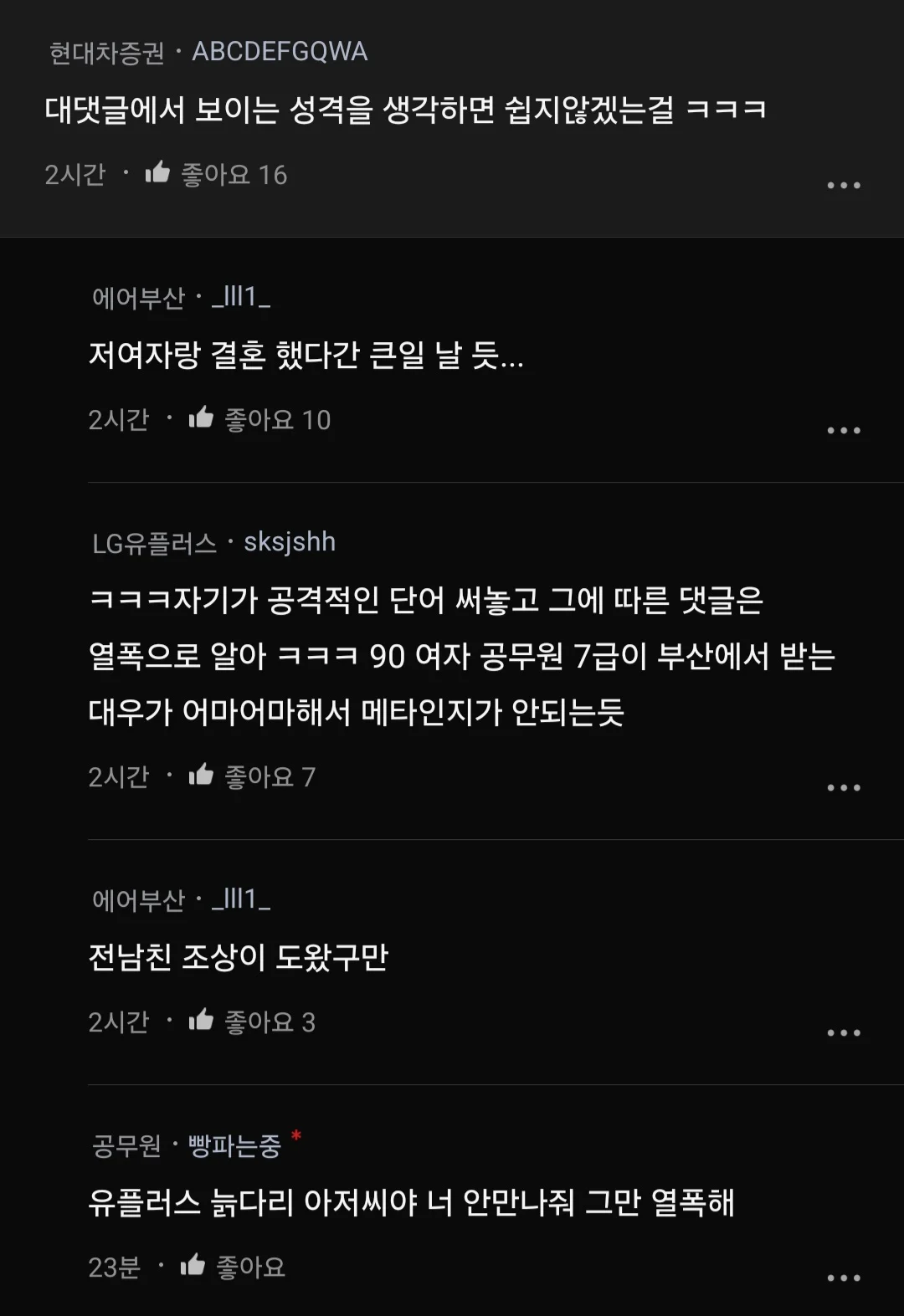This screenshot has width=904, height=1316.
Task: Open the nickname sksjshh
Action: point(290,542)
